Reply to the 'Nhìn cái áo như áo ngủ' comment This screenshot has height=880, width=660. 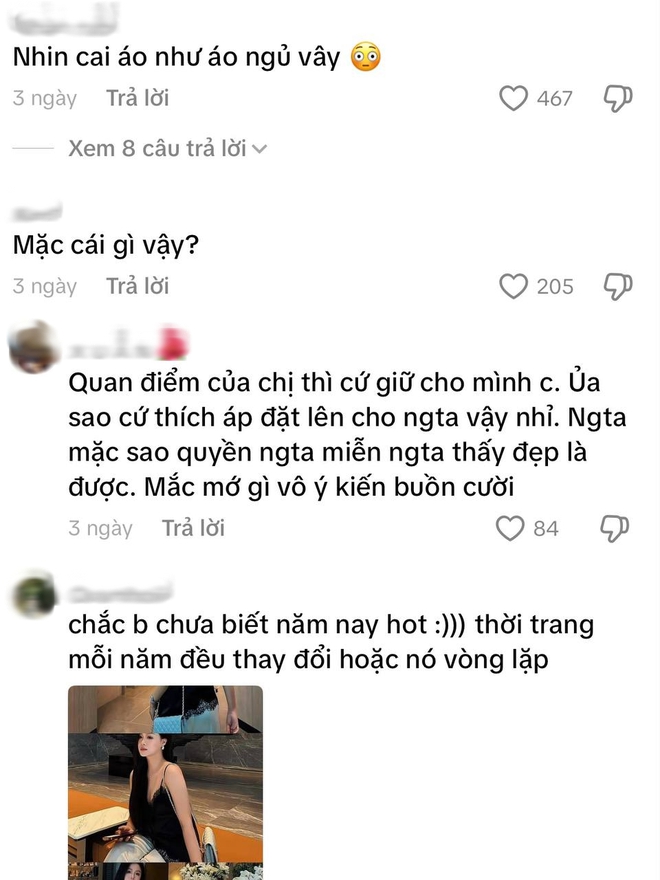(138, 98)
